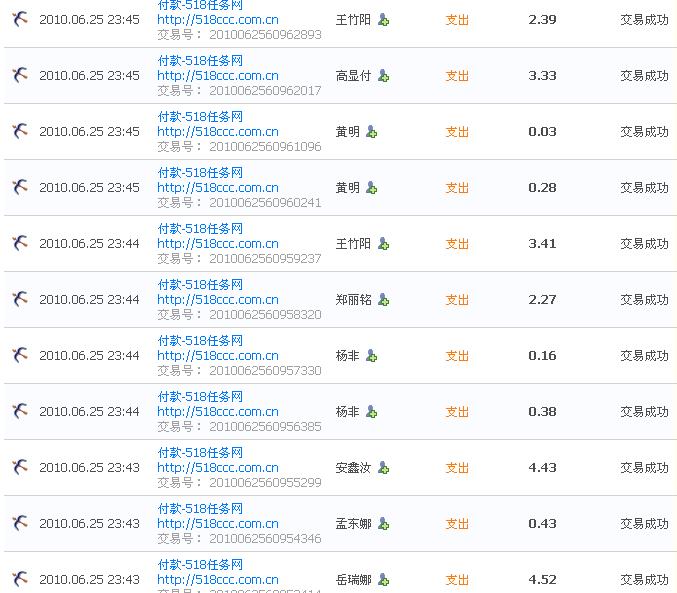Open the 付款-518任务网 link in the 3.33 transaction
Viewport: 677px width, 593px height.
[x=200, y=61]
